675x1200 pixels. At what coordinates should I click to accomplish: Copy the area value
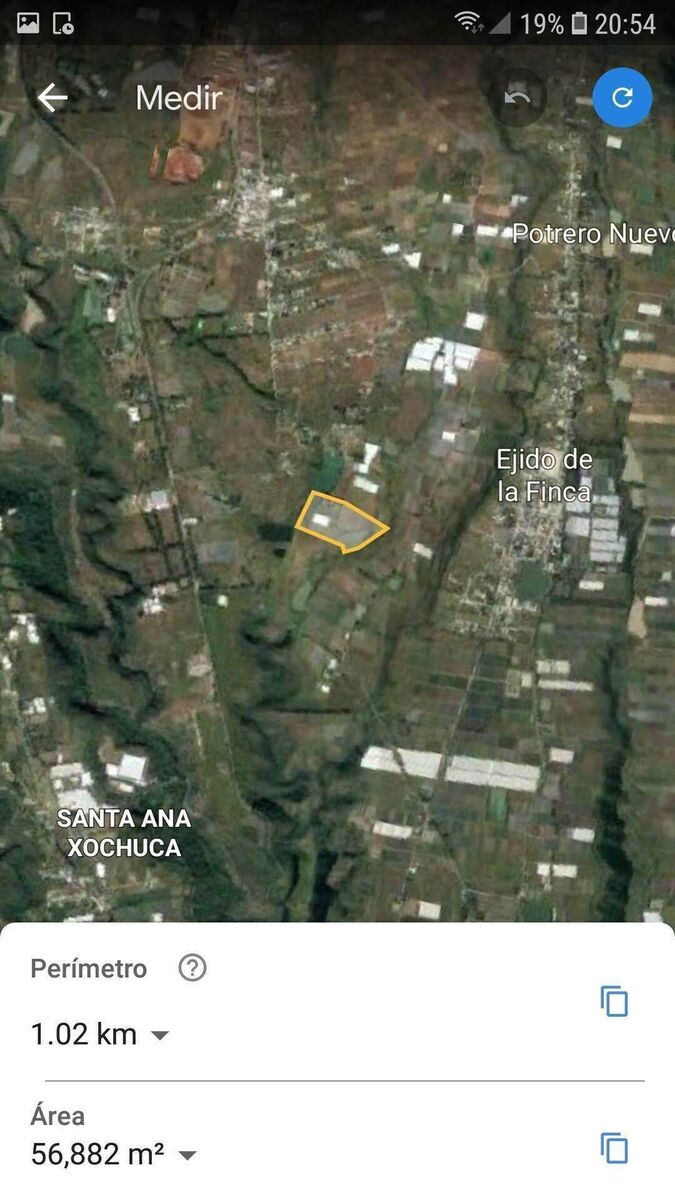(614, 1148)
